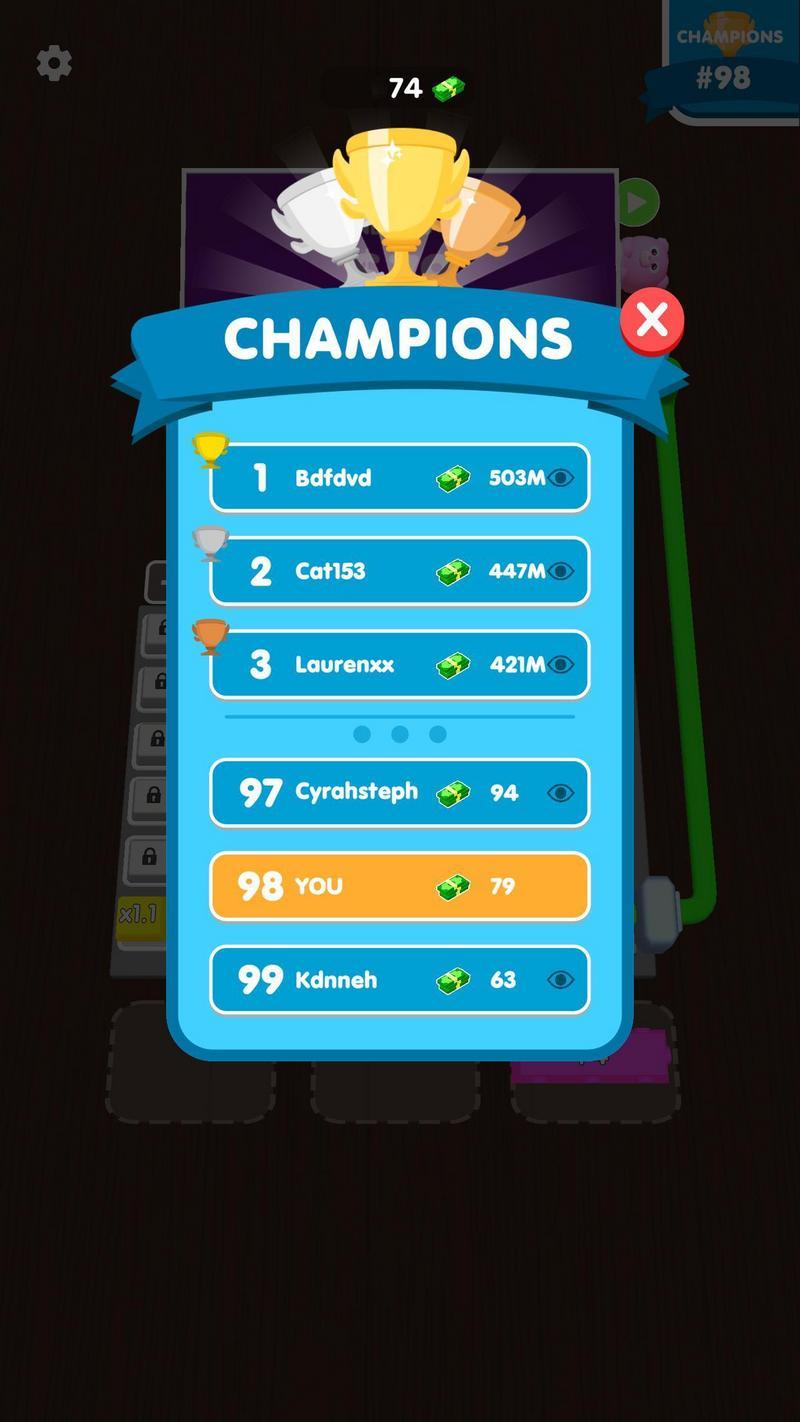The image size is (800, 1422).
Task: View Laurenxx's profile via eye icon
Action: coord(561,664)
